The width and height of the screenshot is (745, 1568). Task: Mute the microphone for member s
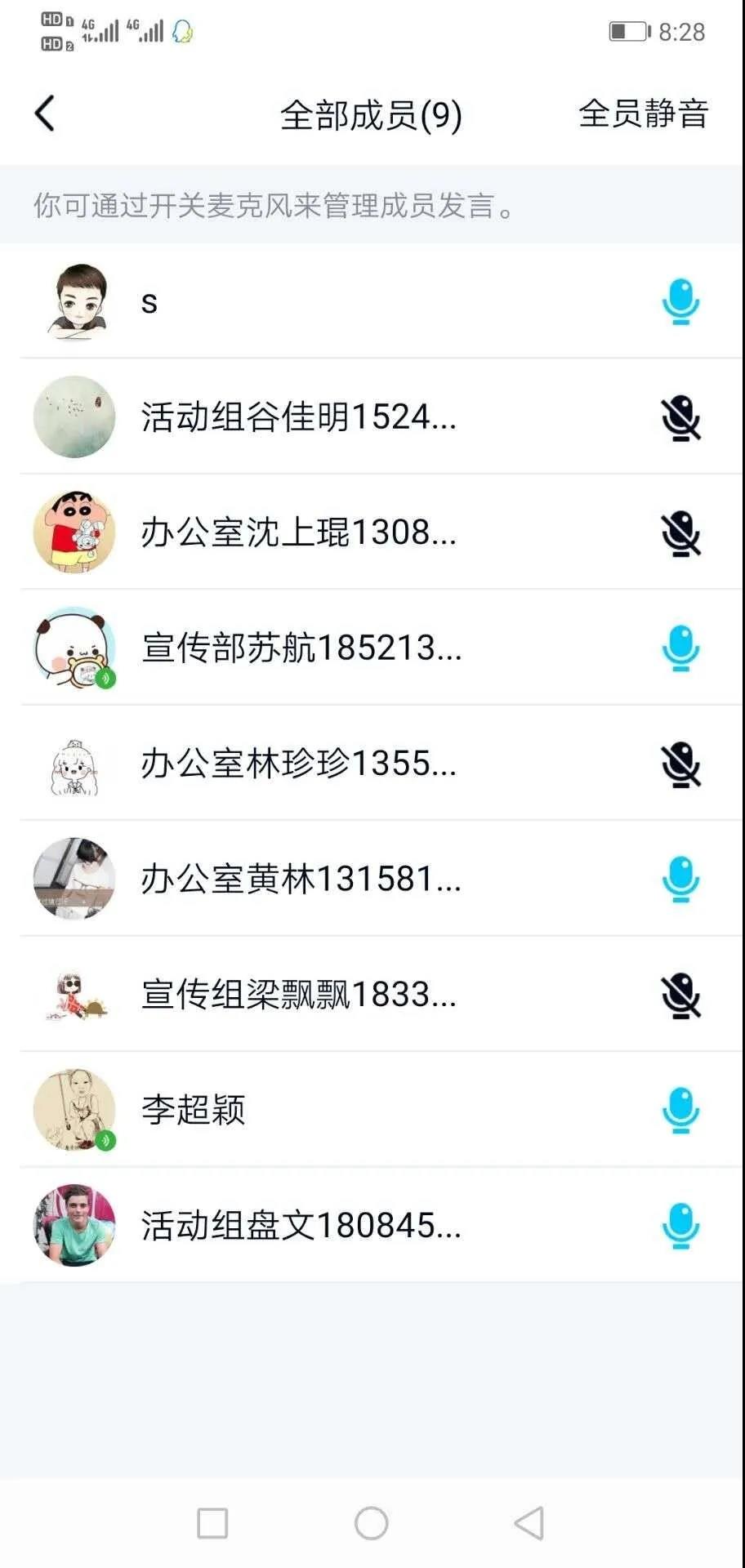click(x=680, y=302)
